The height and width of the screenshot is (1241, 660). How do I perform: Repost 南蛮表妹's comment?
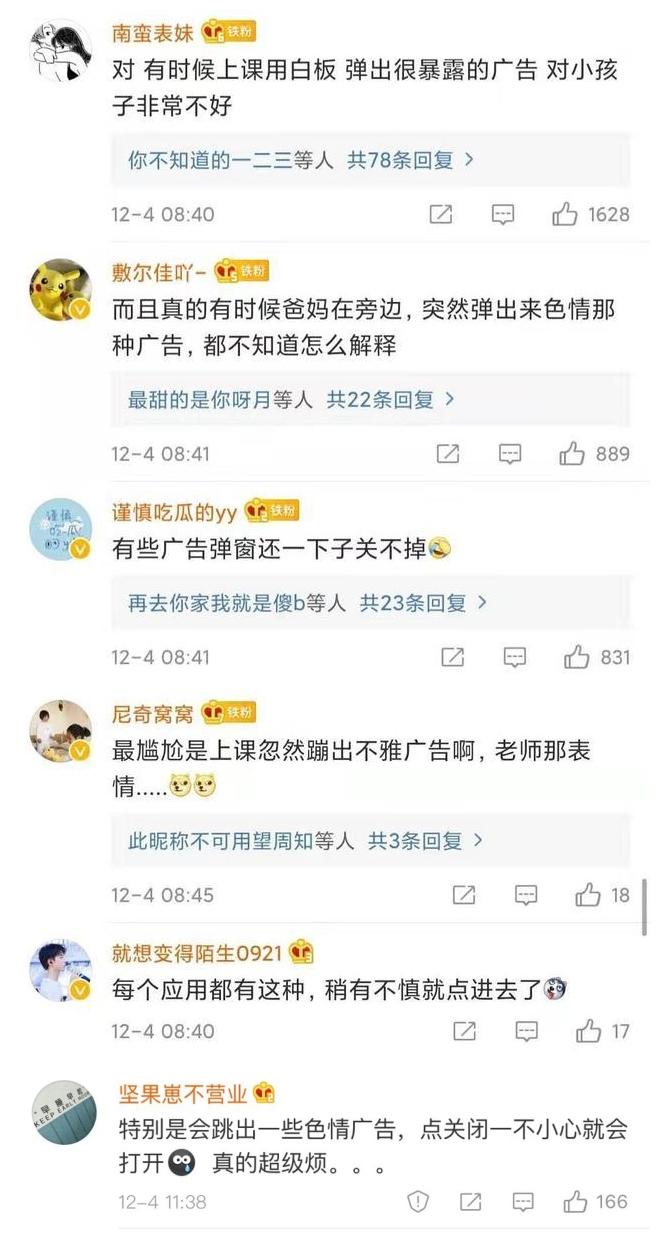click(440, 214)
